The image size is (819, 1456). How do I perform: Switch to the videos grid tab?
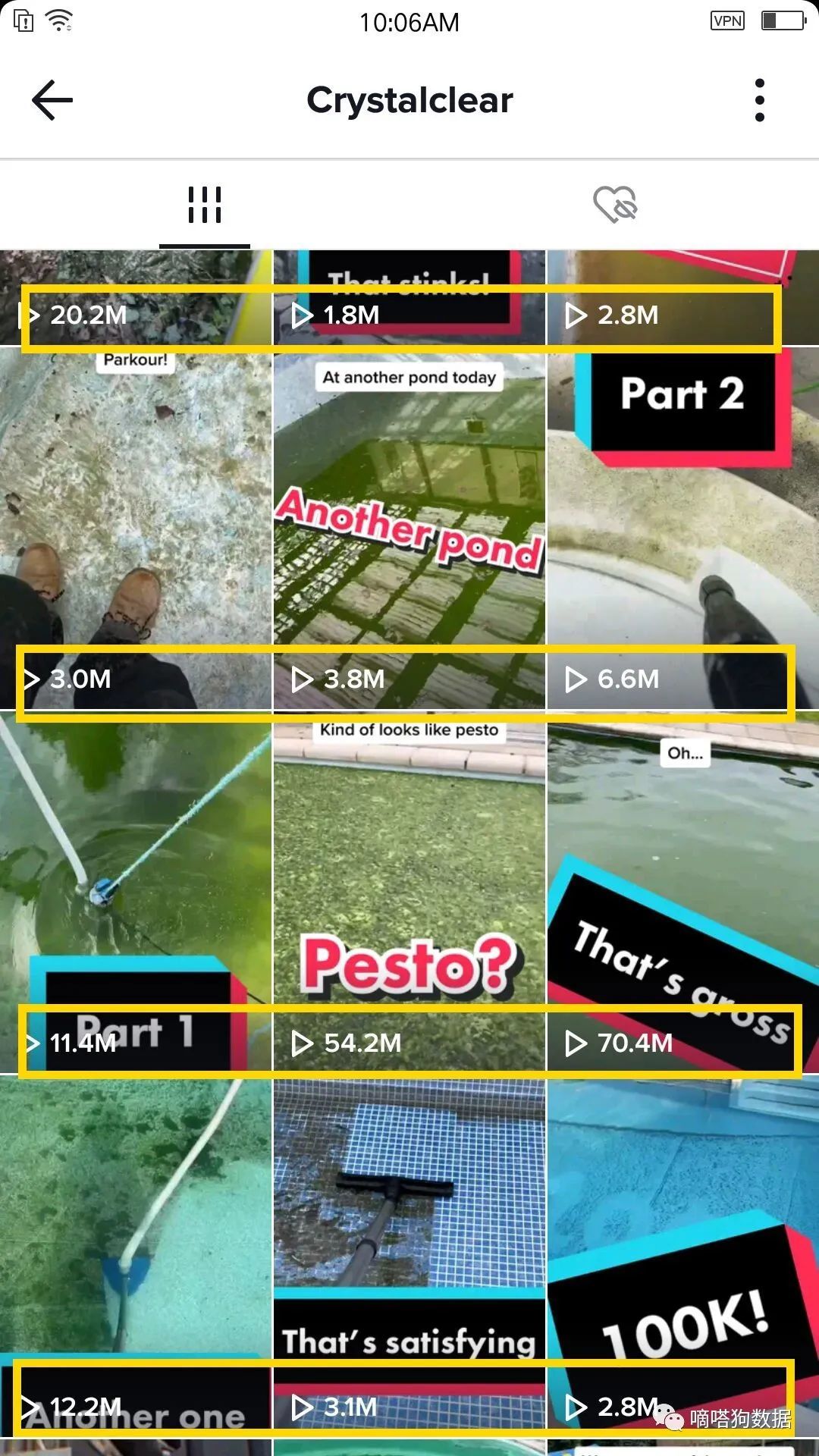pyautogui.click(x=205, y=205)
